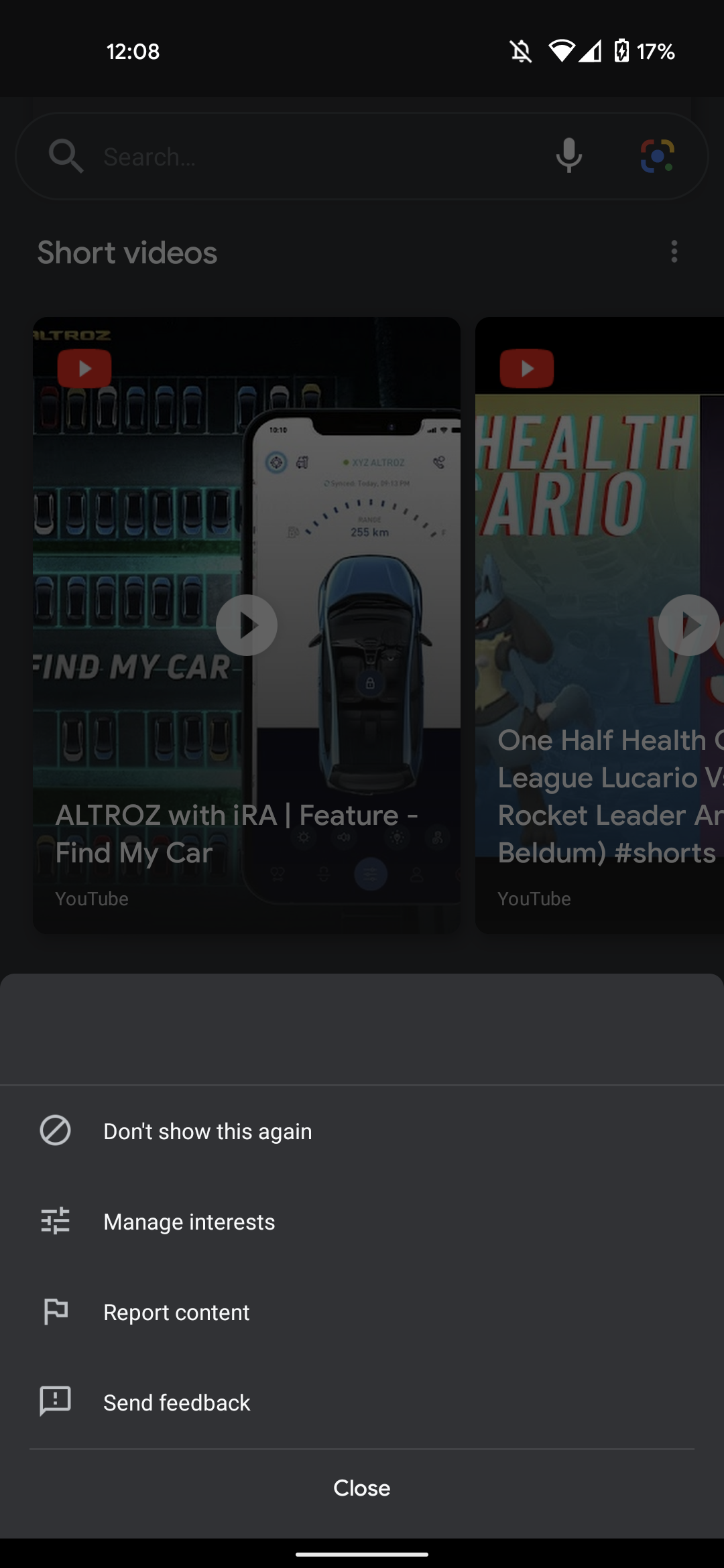The width and height of the screenshot is (724, 1568).
Task: Open Manage interests
Action: (189, 1222)
